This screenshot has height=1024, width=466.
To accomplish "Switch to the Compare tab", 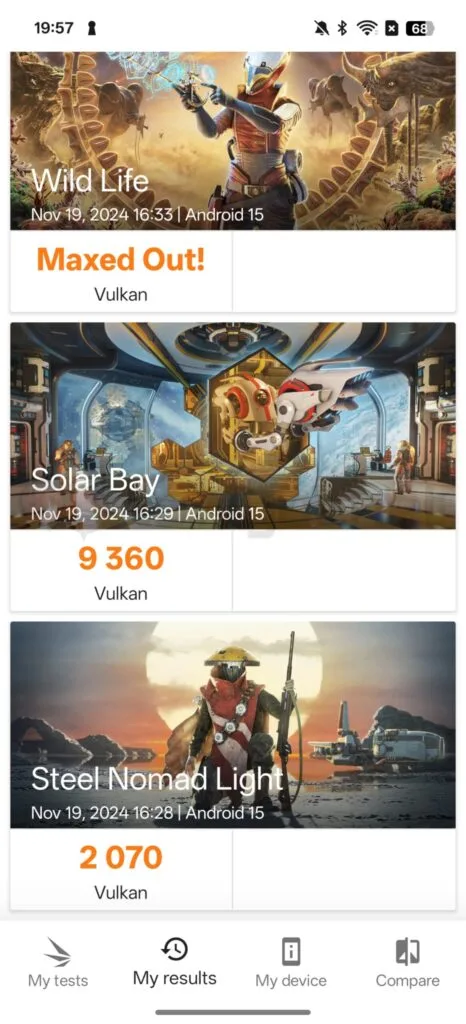I will coord(407,962).
